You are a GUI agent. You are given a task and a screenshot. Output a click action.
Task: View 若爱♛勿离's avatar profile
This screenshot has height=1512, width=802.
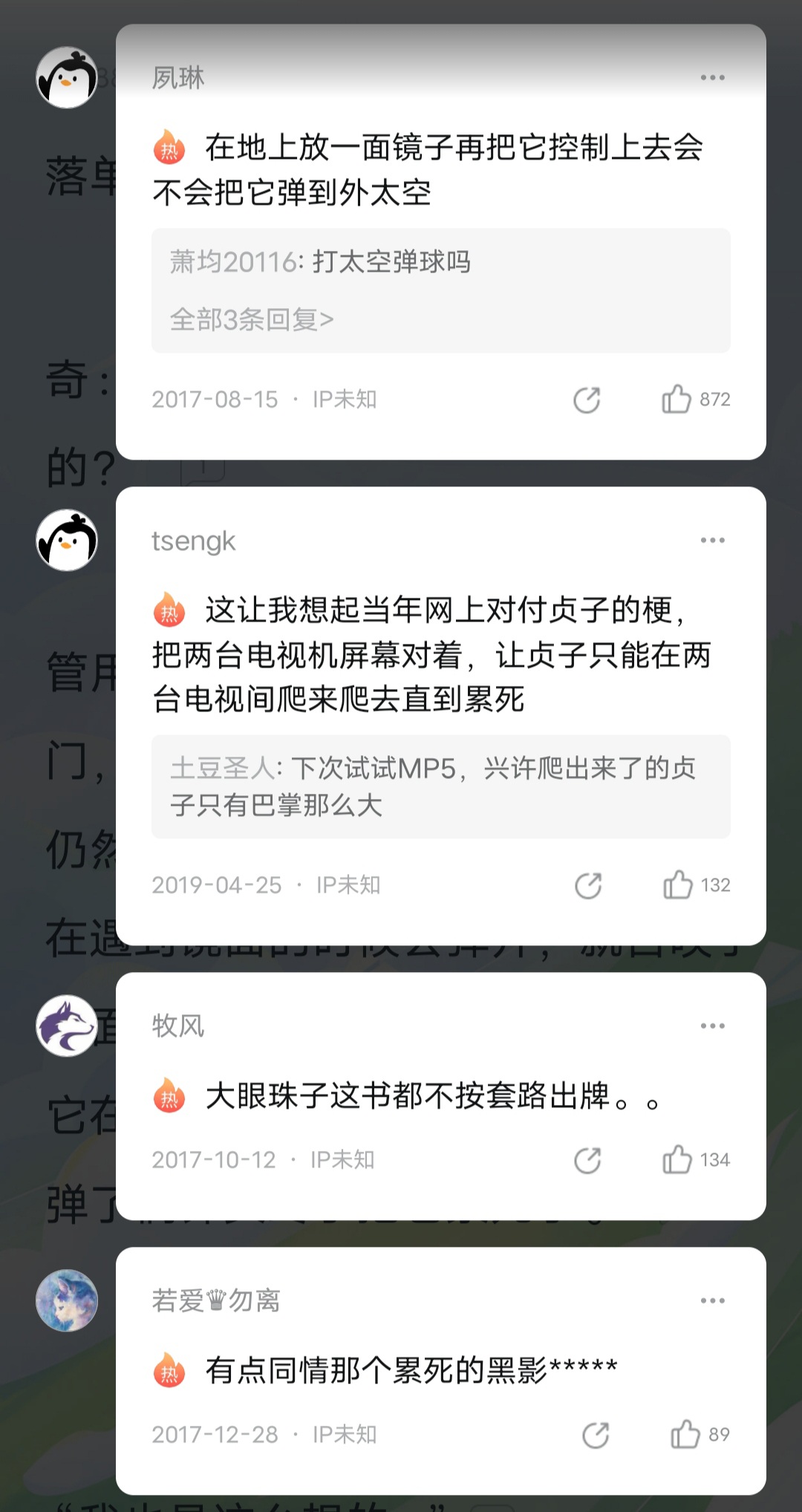tap(67, 1300)
